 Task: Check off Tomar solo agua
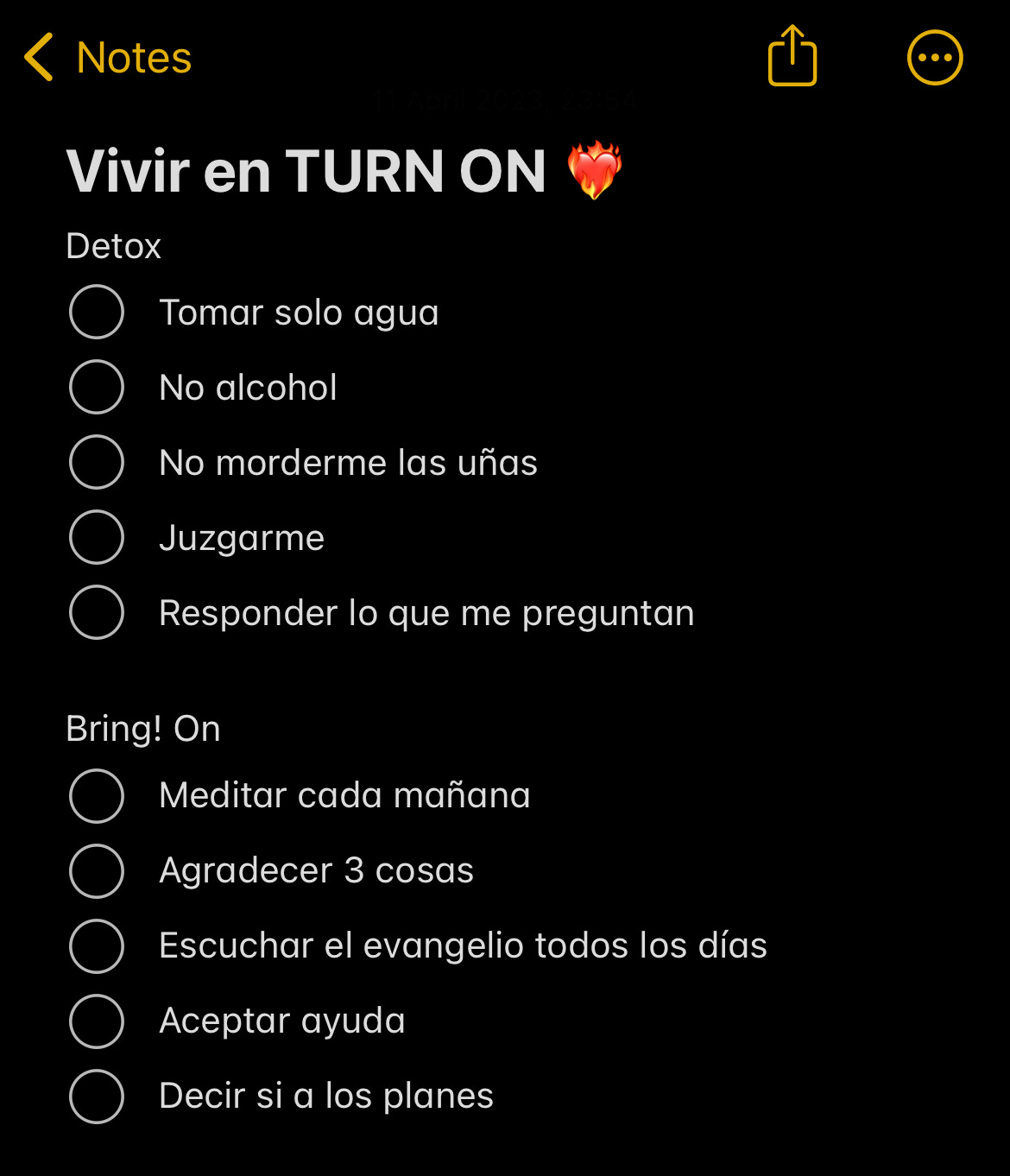point(97,312)
